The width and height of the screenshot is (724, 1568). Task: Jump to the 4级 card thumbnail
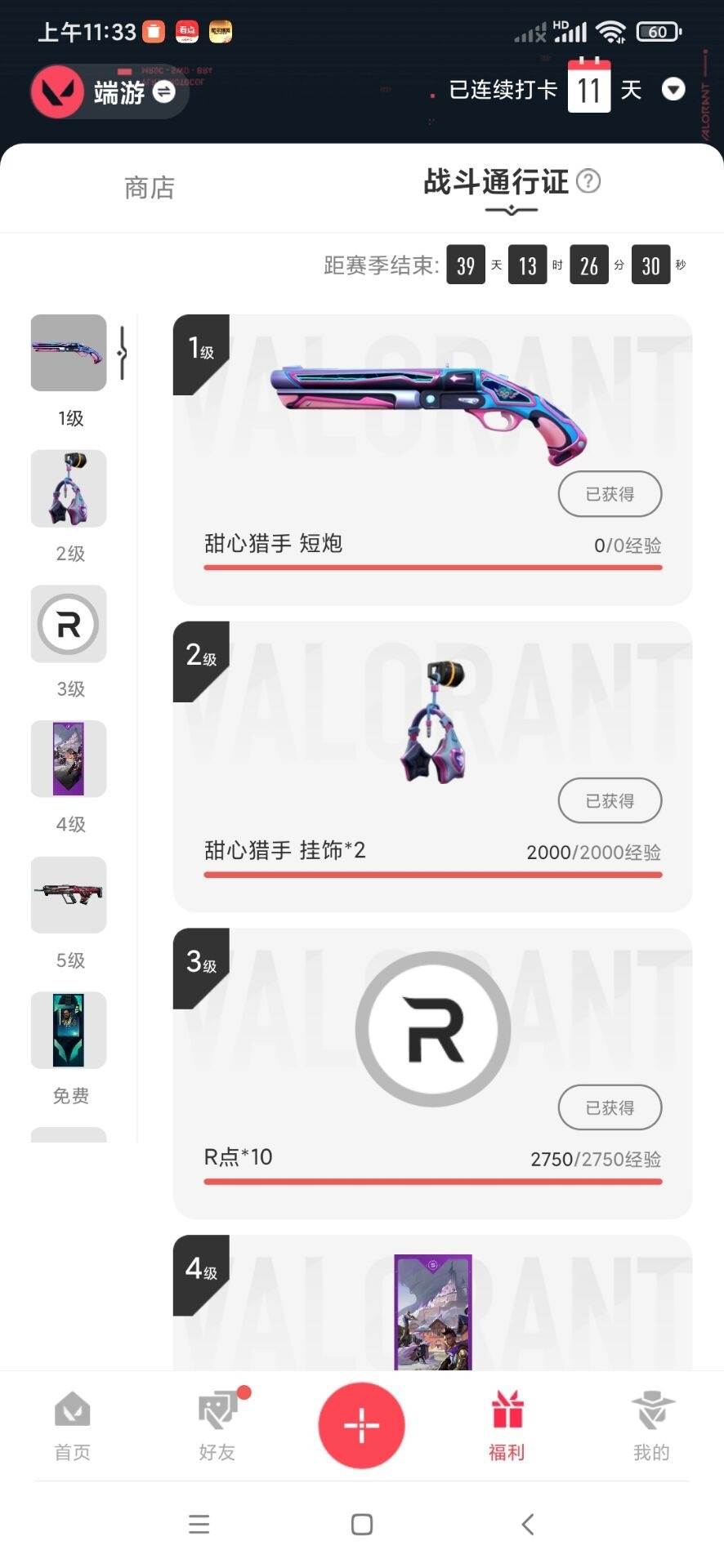point(69,759)
